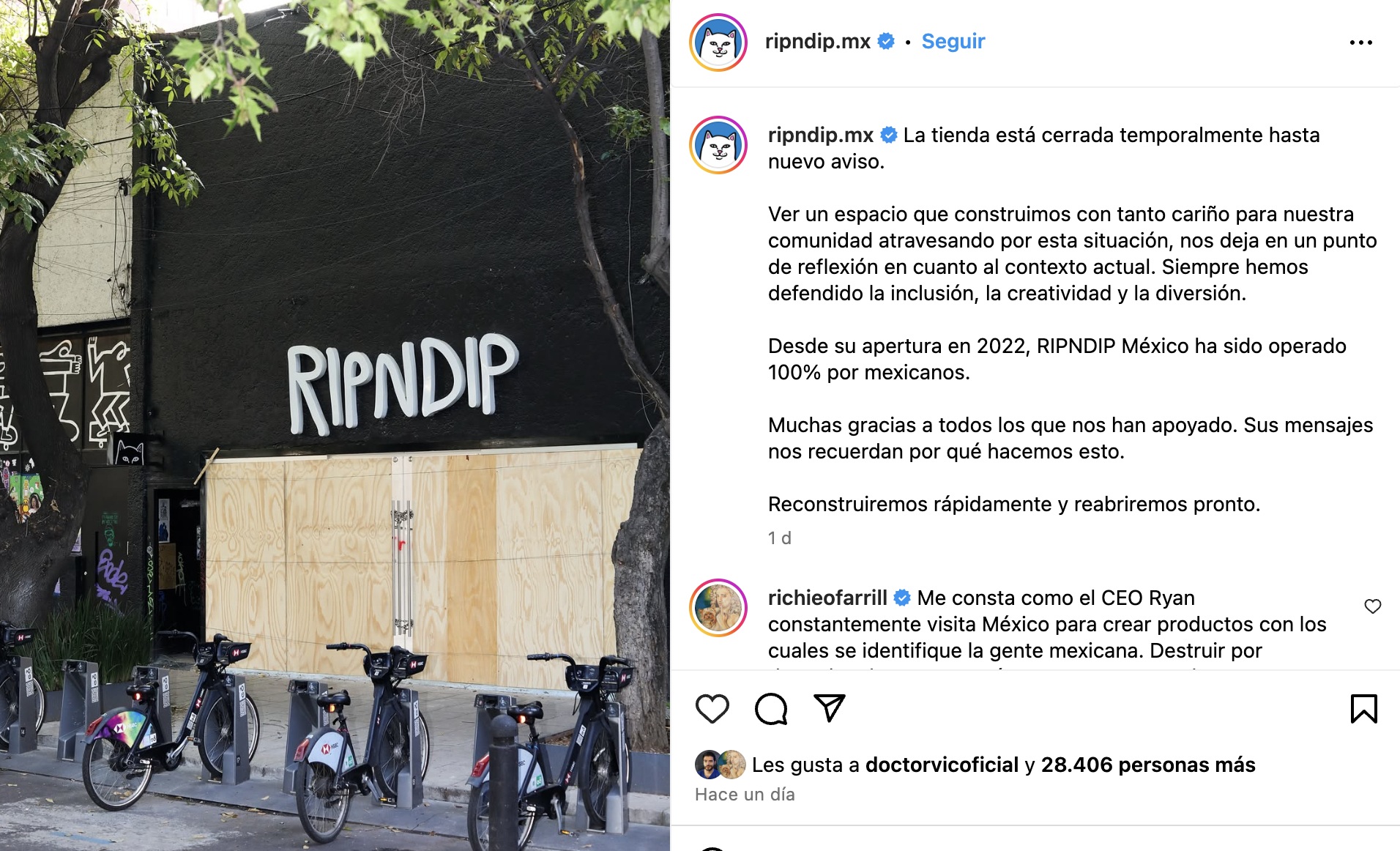Follow ripndip.mx with the Seguir button

(x=953, y=41)
